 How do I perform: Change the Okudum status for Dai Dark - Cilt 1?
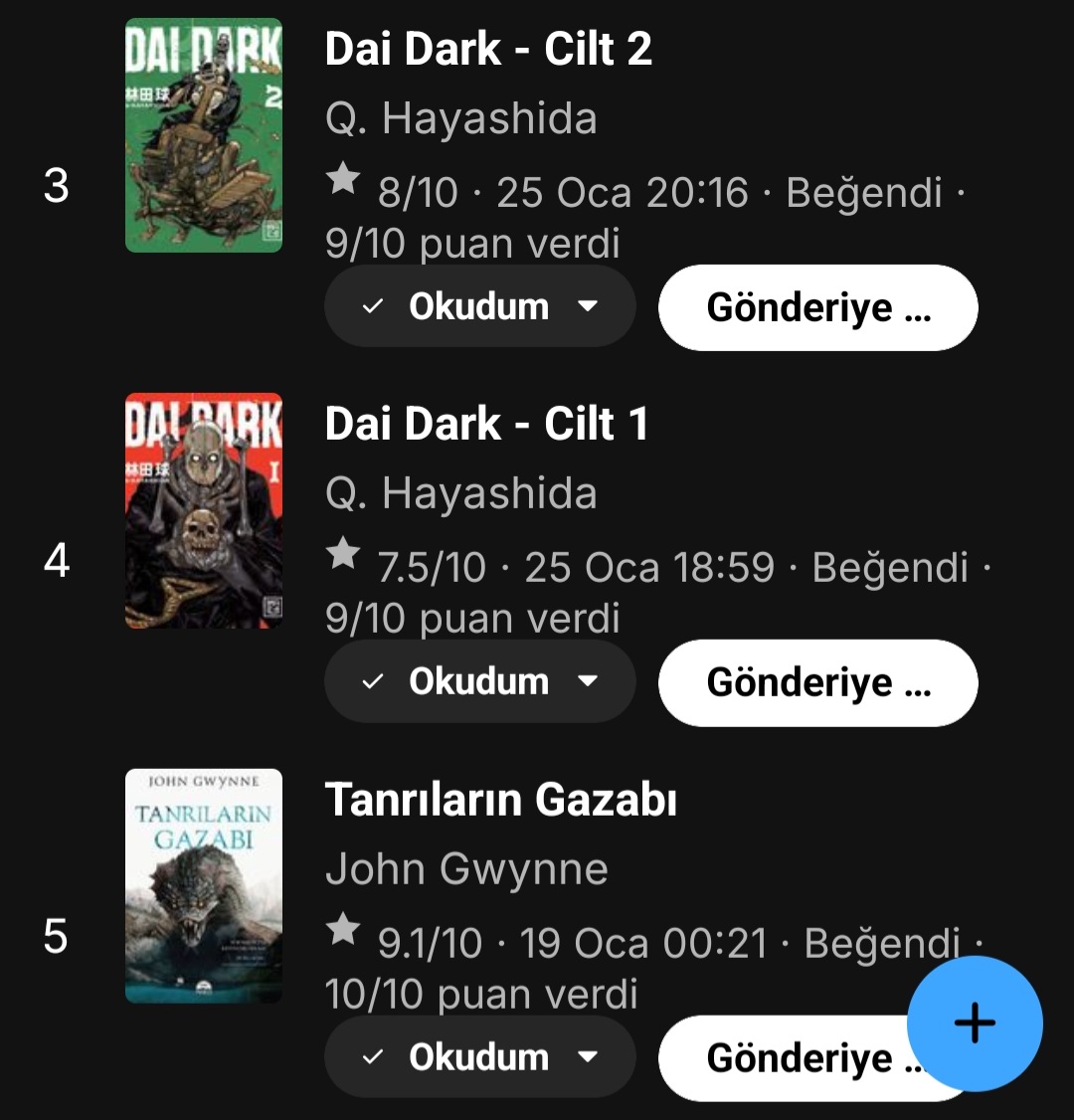[x=479, y=682]
